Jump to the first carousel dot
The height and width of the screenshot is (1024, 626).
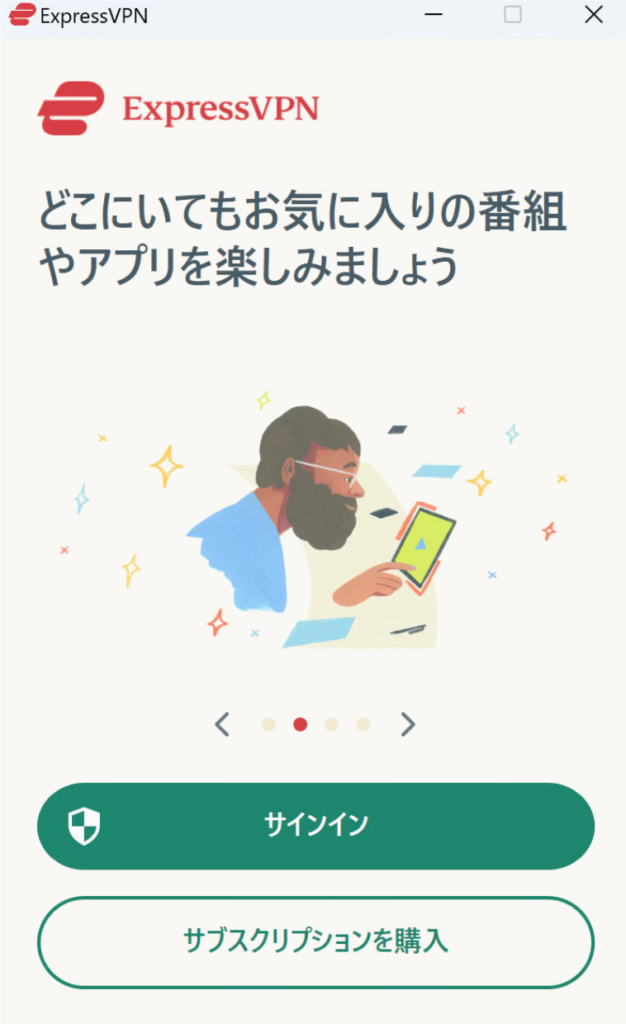tap(268, 724)
